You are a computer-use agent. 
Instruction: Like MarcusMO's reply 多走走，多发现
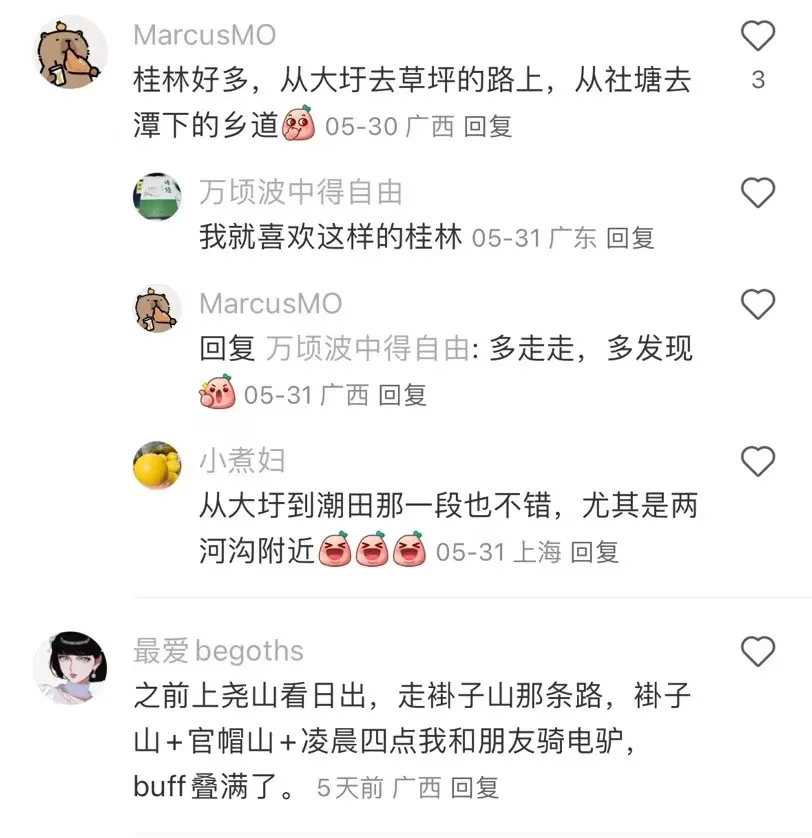757,303
